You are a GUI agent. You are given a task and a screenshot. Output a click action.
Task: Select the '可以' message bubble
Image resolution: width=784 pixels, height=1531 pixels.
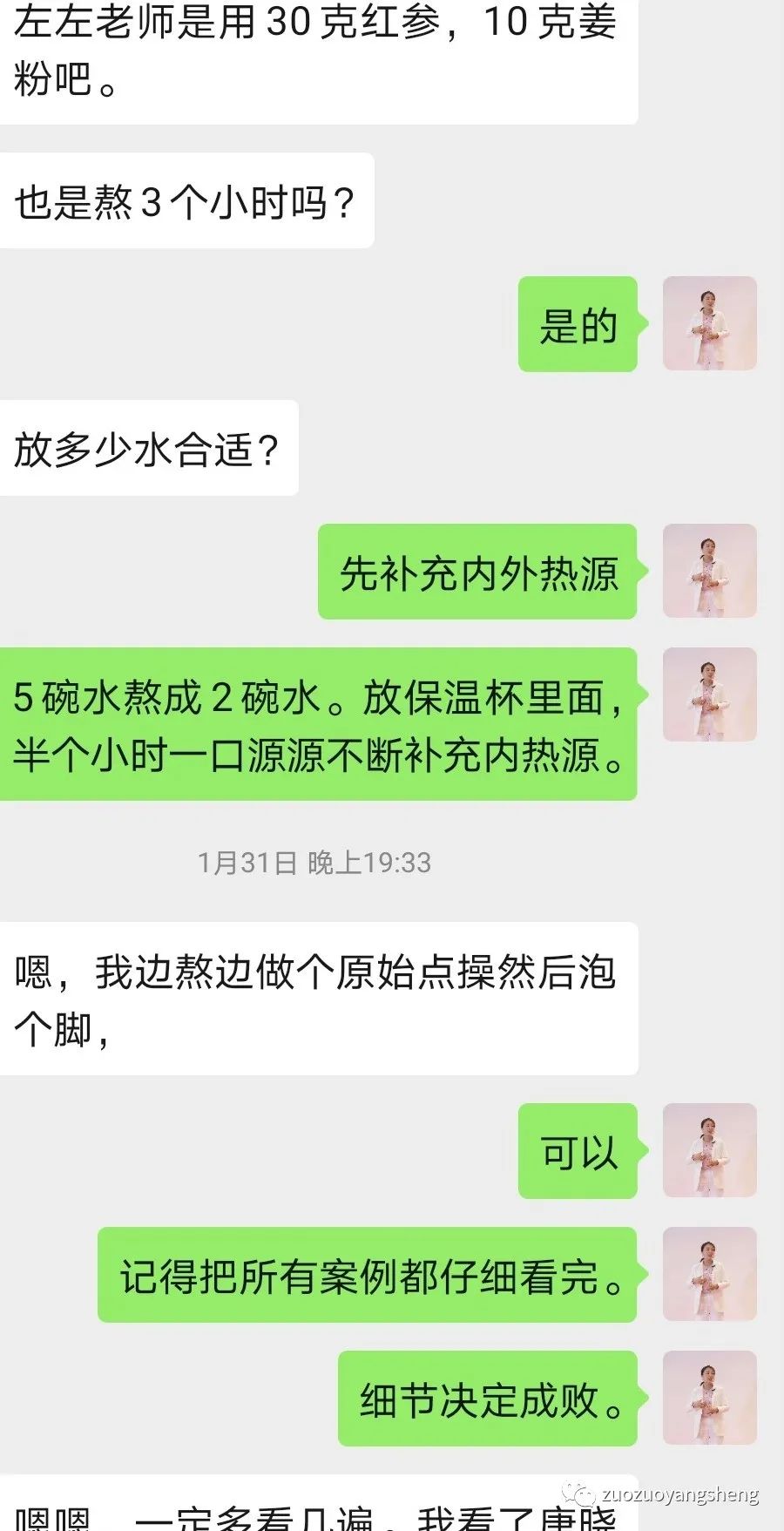578,1152
